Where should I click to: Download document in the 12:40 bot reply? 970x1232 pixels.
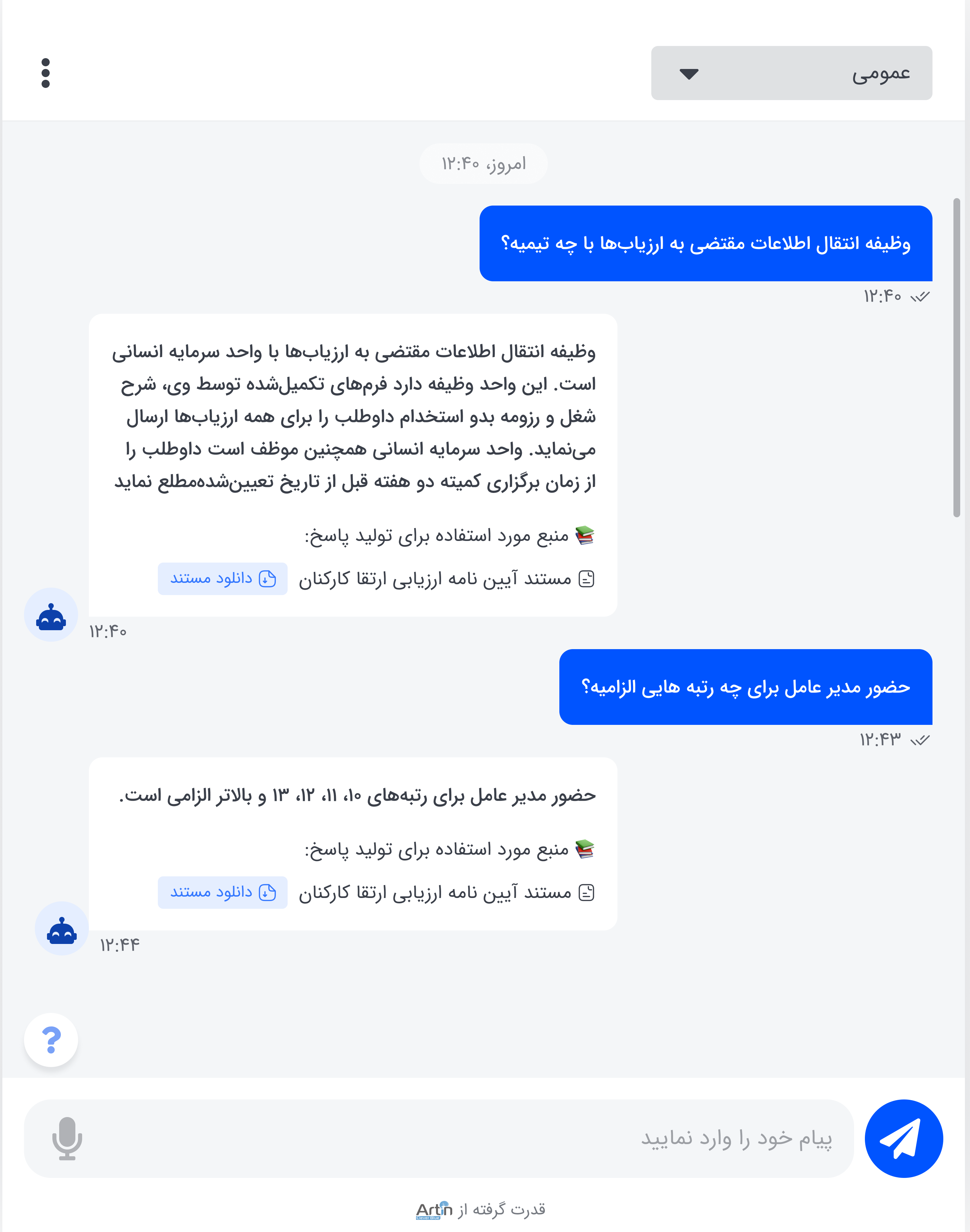tap(223, 579)
